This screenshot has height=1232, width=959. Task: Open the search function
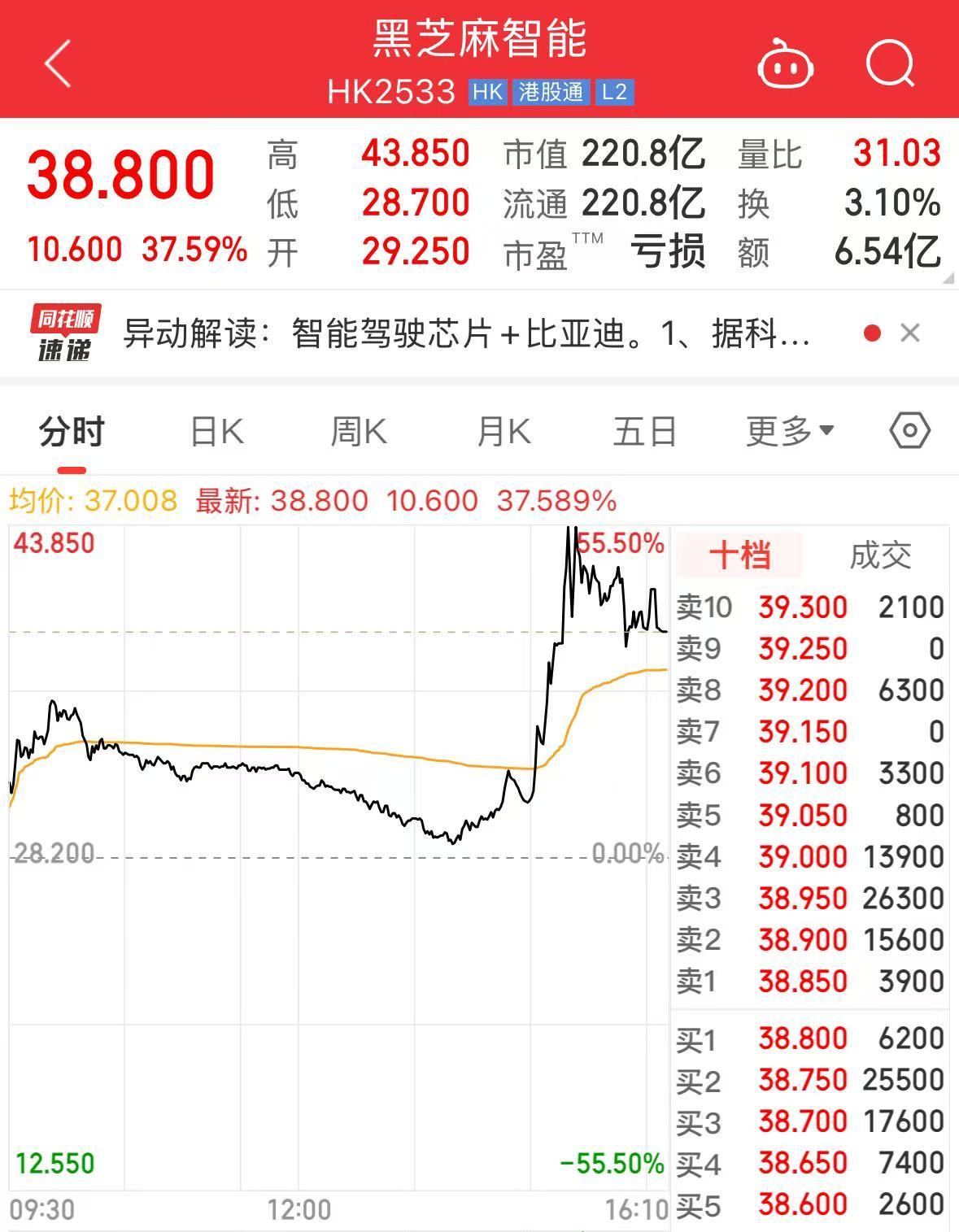[x=891, y=63]
